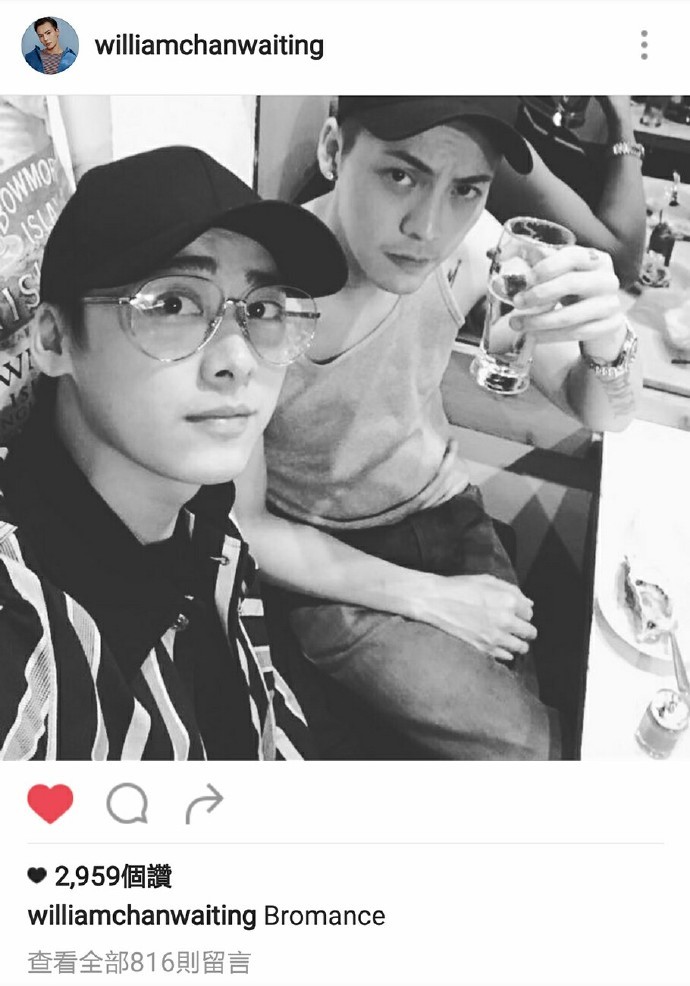Viewport: 690px width, 986px height.
Task: Open the post overflow menu
Action: click(x=644, y=45)
